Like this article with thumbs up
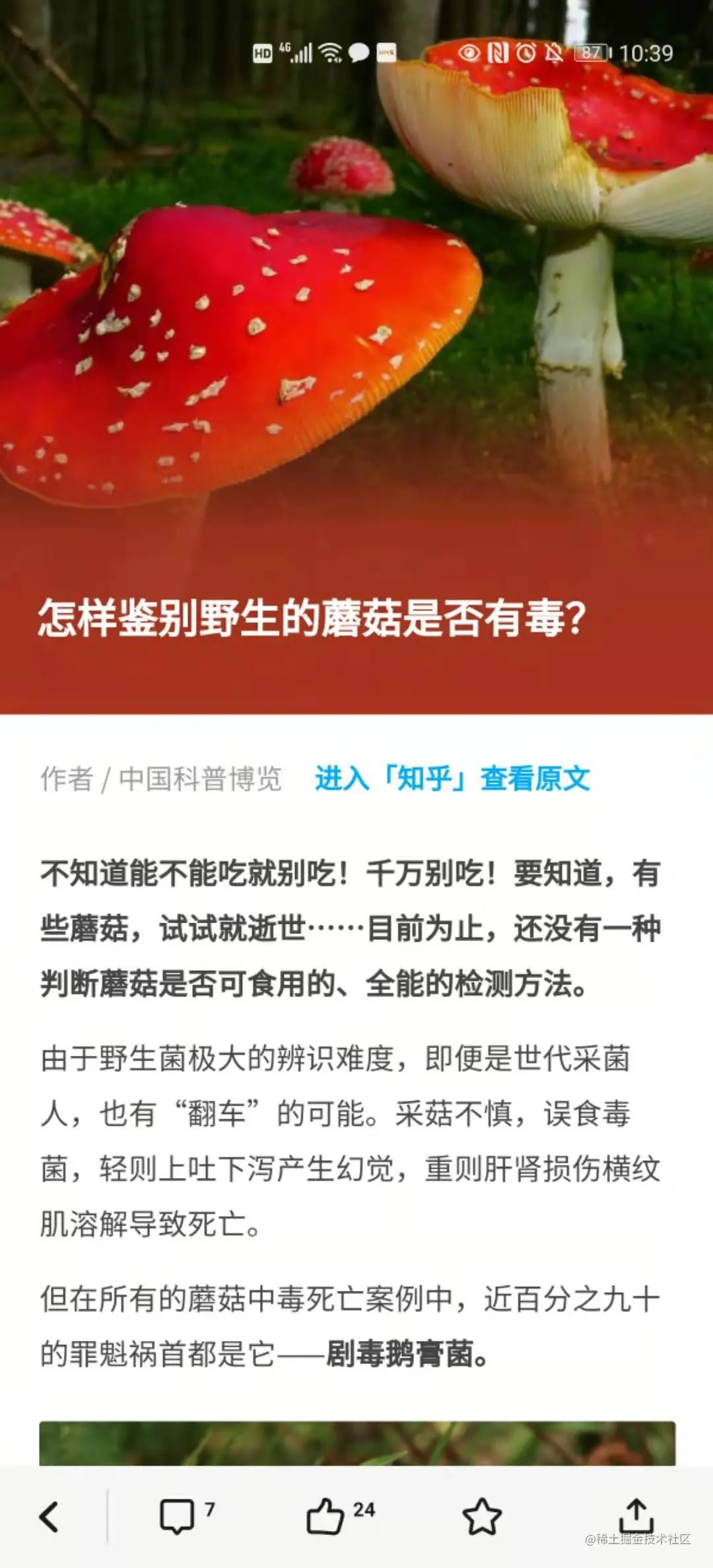This screenshot has width=713, height=1568. [x=325, y=1516]
